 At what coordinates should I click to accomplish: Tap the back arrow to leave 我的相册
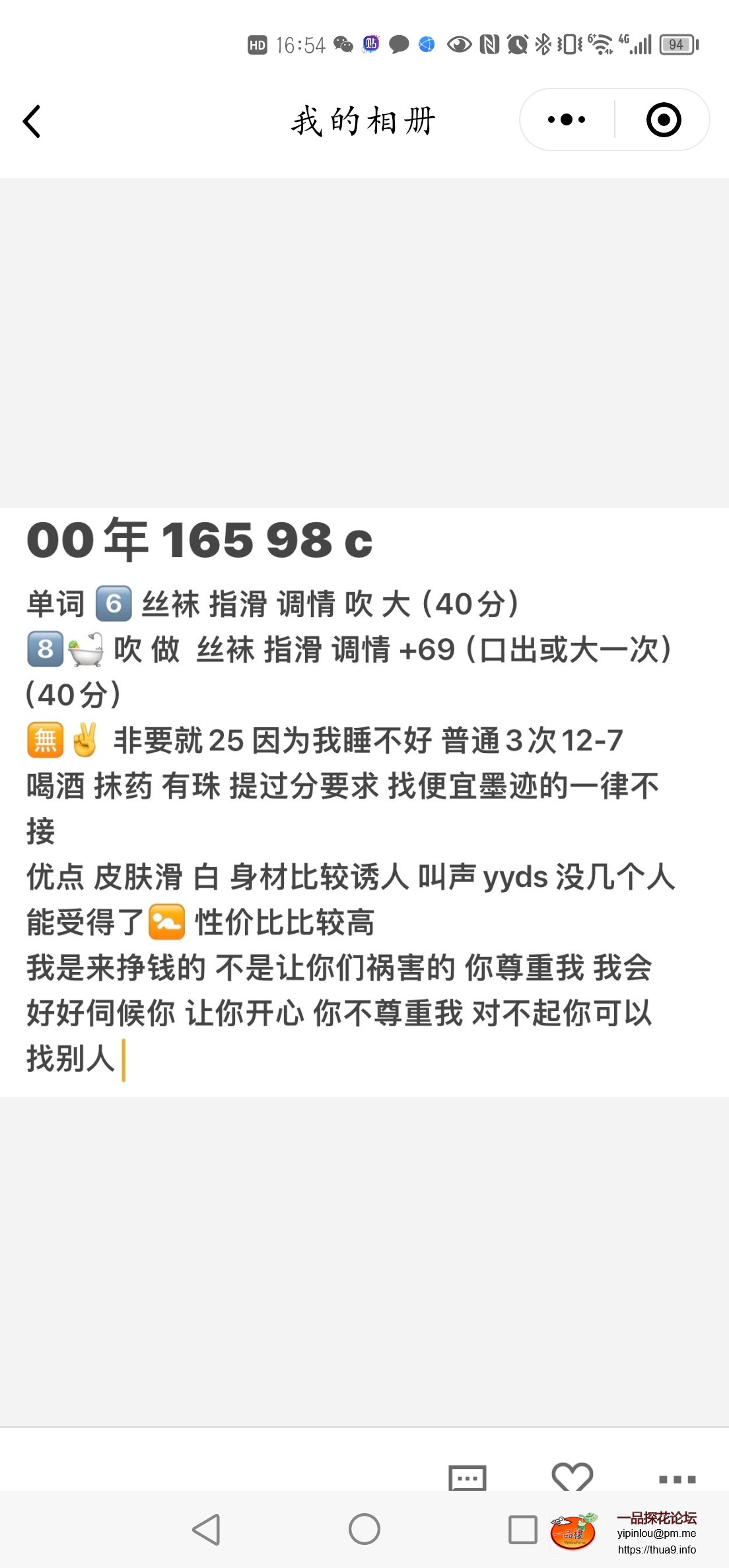tap(32, 120)
